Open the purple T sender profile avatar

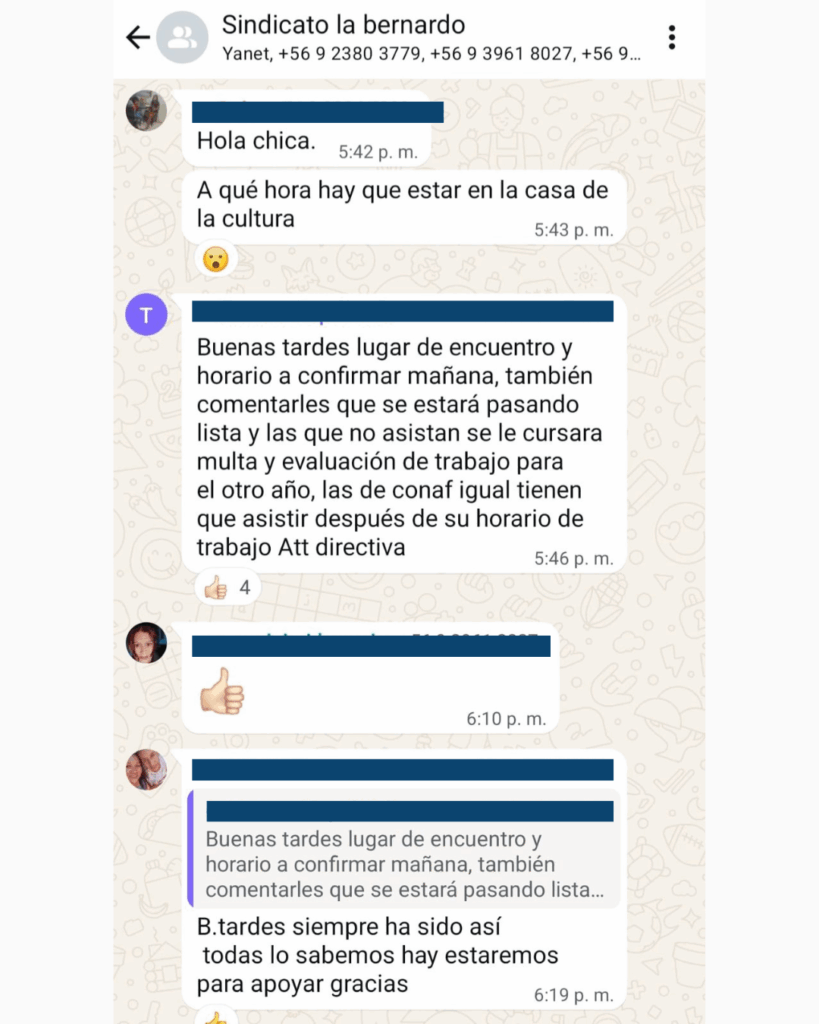pyautogui.click(x=146, y=315)
